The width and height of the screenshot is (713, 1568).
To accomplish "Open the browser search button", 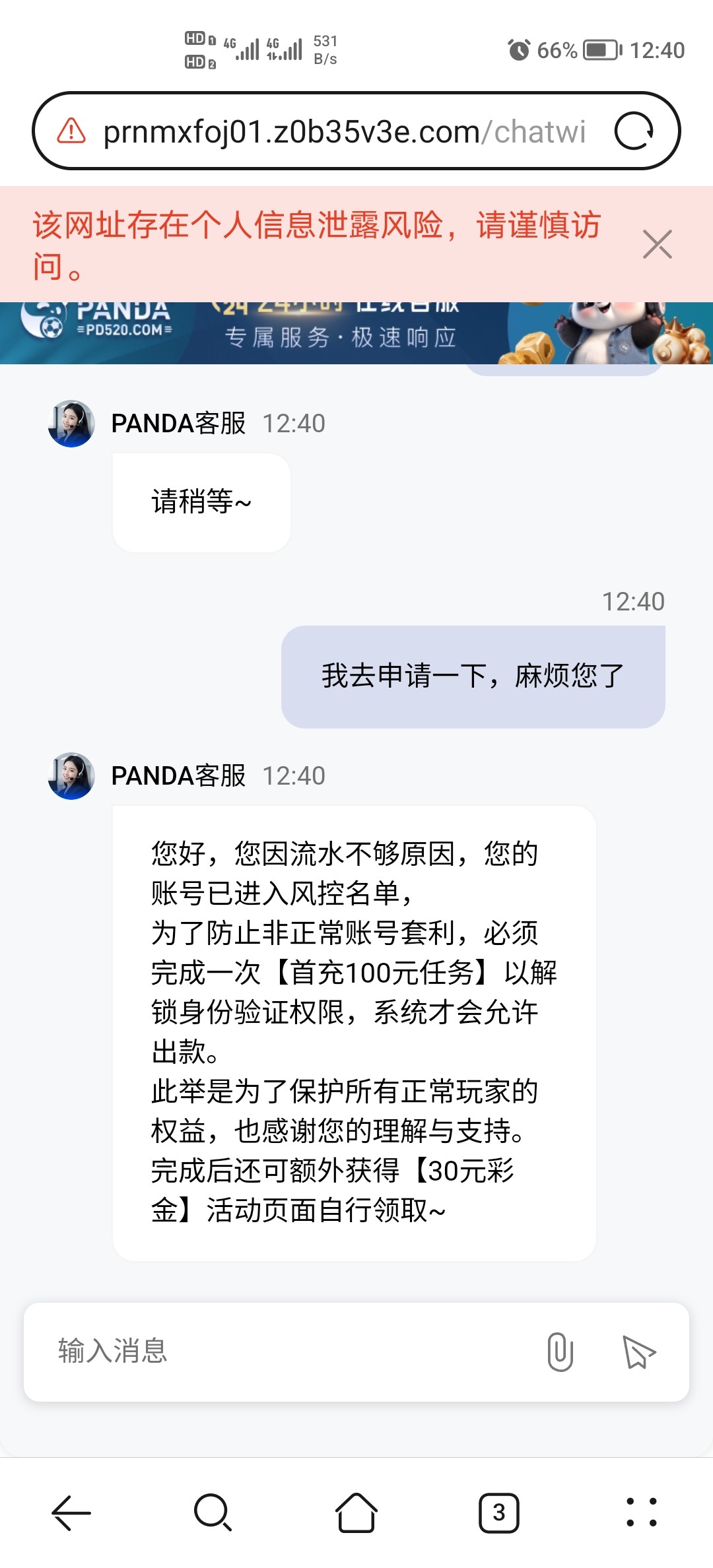I will point(213,1513).
